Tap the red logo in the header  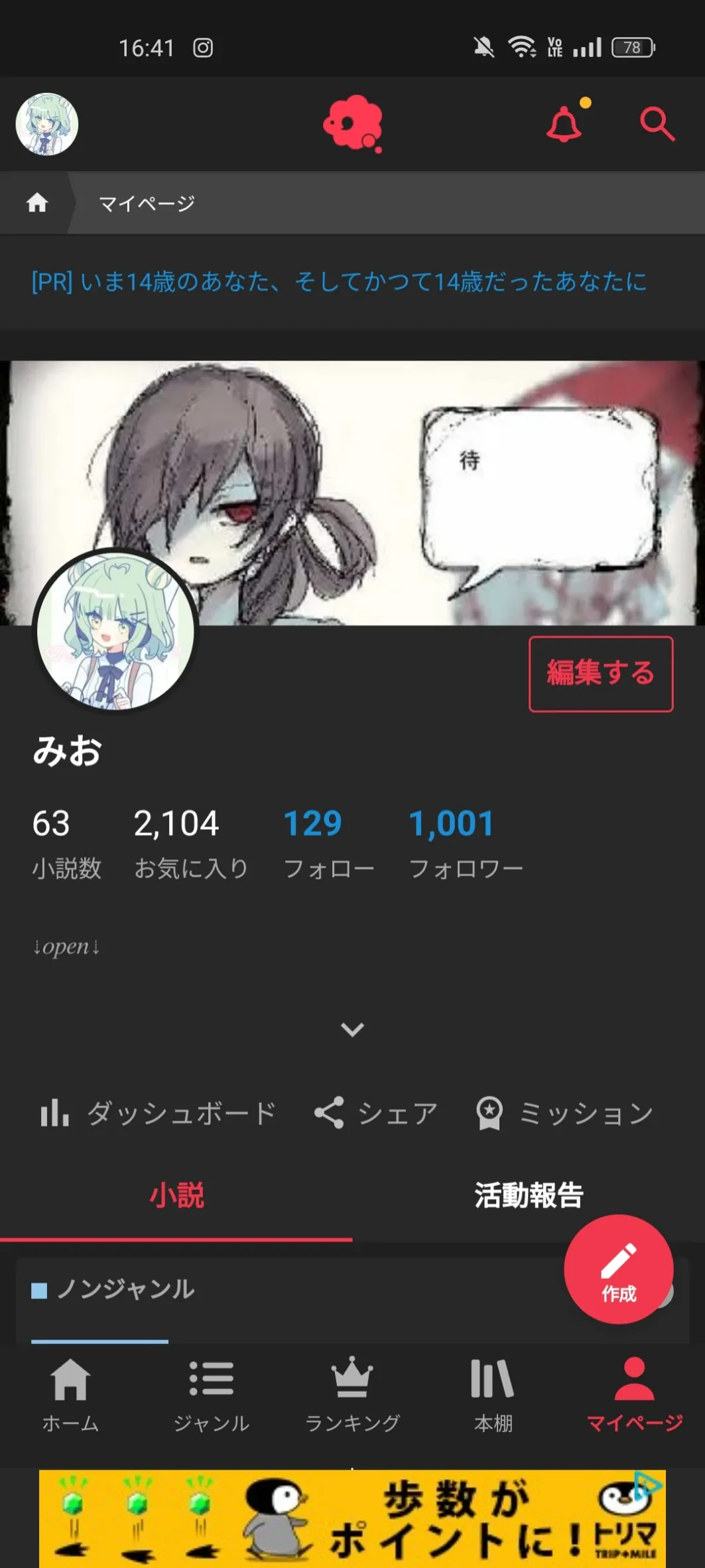(353, 124)
